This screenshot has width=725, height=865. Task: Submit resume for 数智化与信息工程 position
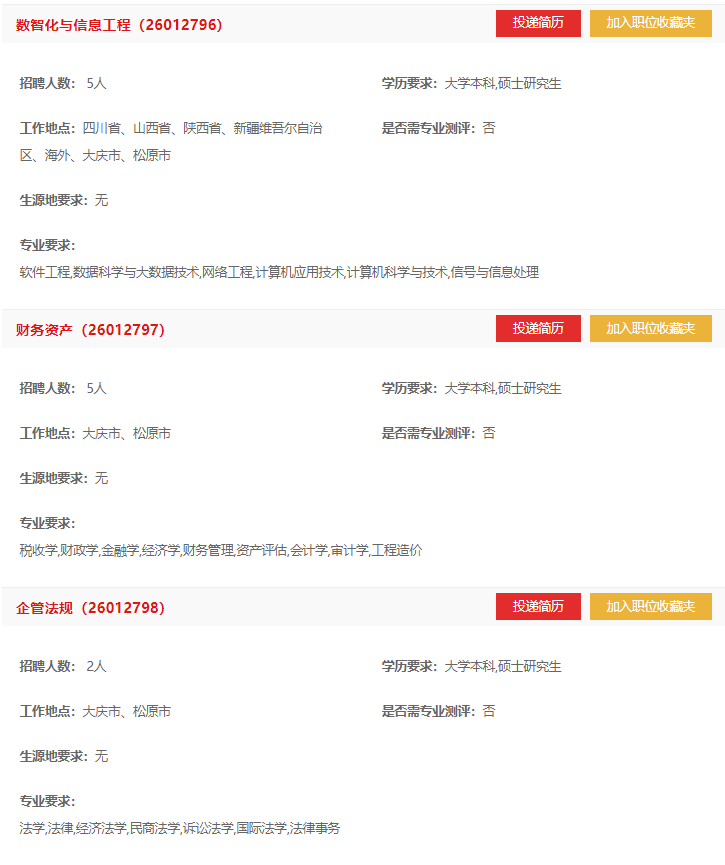click(x=538, y=23)
